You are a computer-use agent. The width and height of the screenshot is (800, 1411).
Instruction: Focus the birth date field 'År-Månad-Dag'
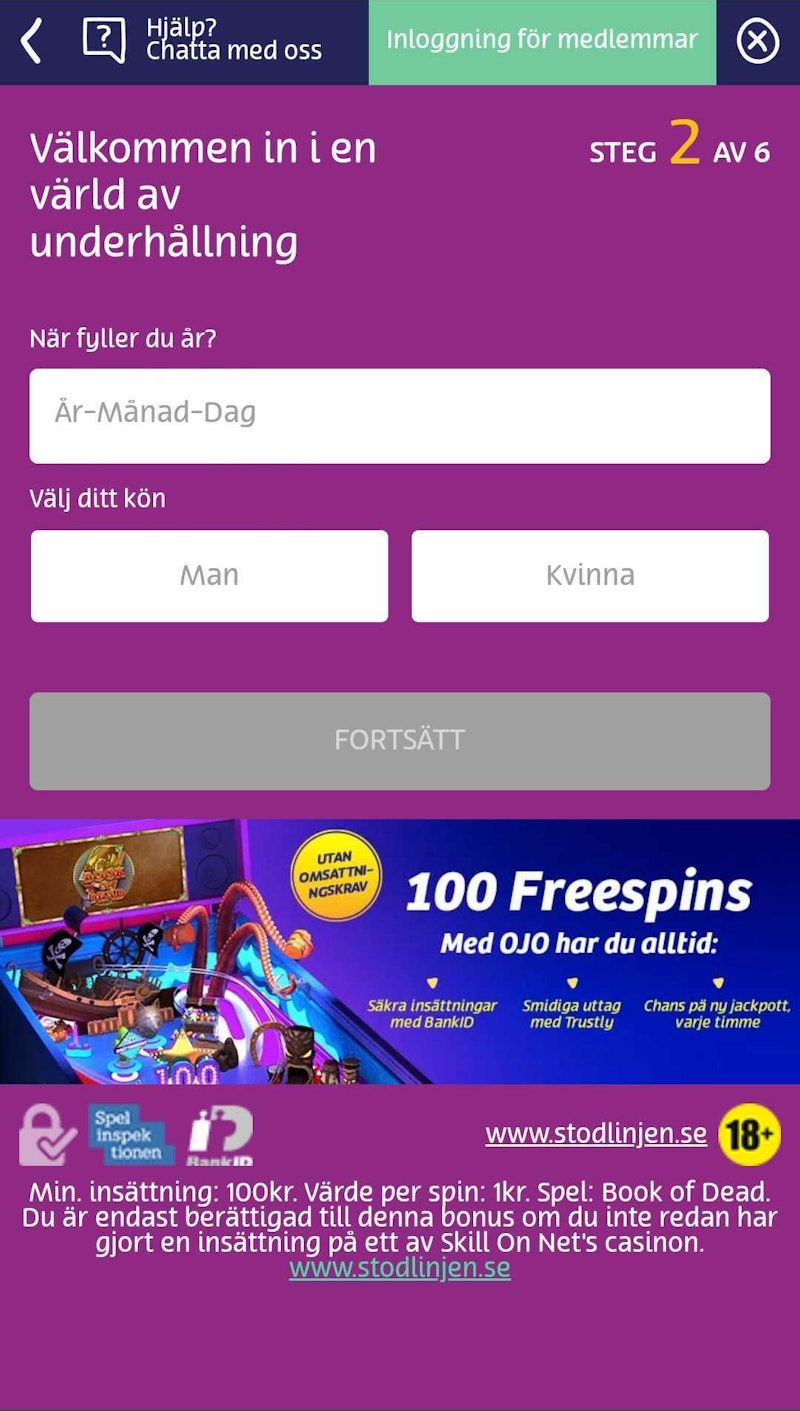click(x=400, y=416)
